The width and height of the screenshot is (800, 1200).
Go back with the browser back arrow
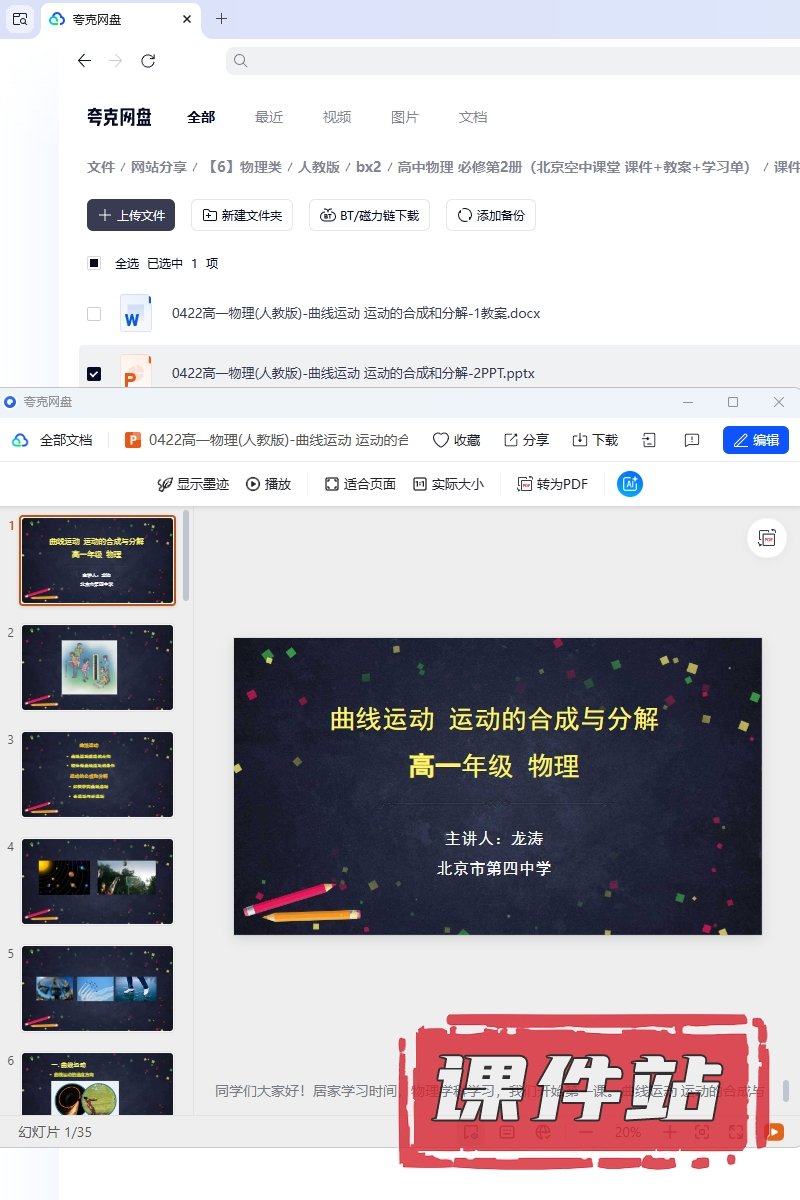(84, 61)
